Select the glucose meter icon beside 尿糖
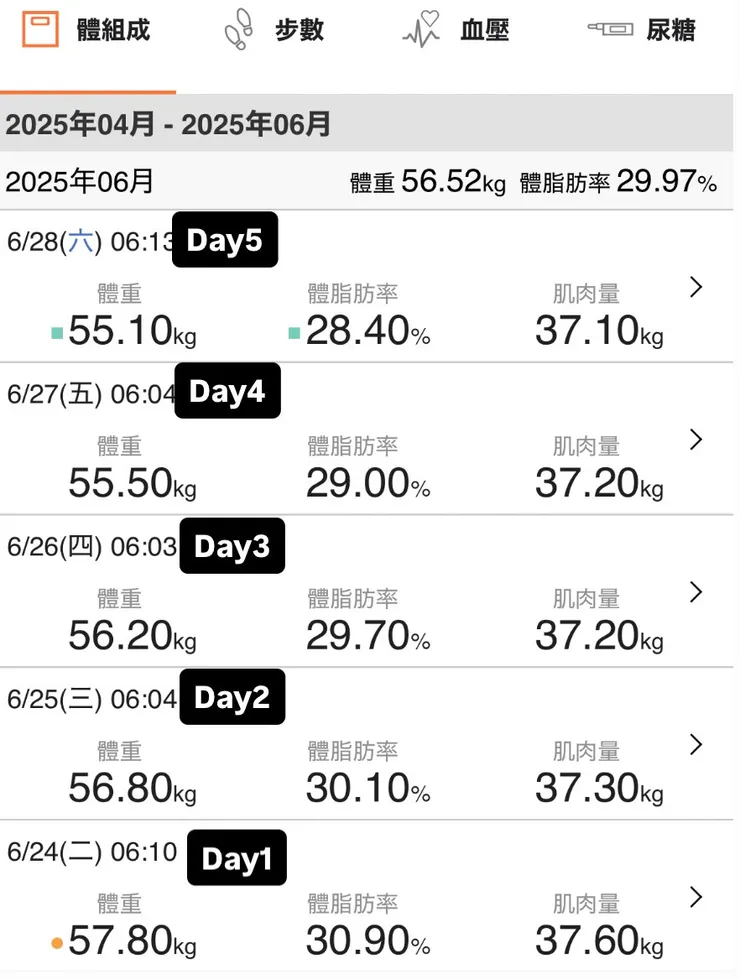Viewport: 740px width, 979px height. [609, 30]
